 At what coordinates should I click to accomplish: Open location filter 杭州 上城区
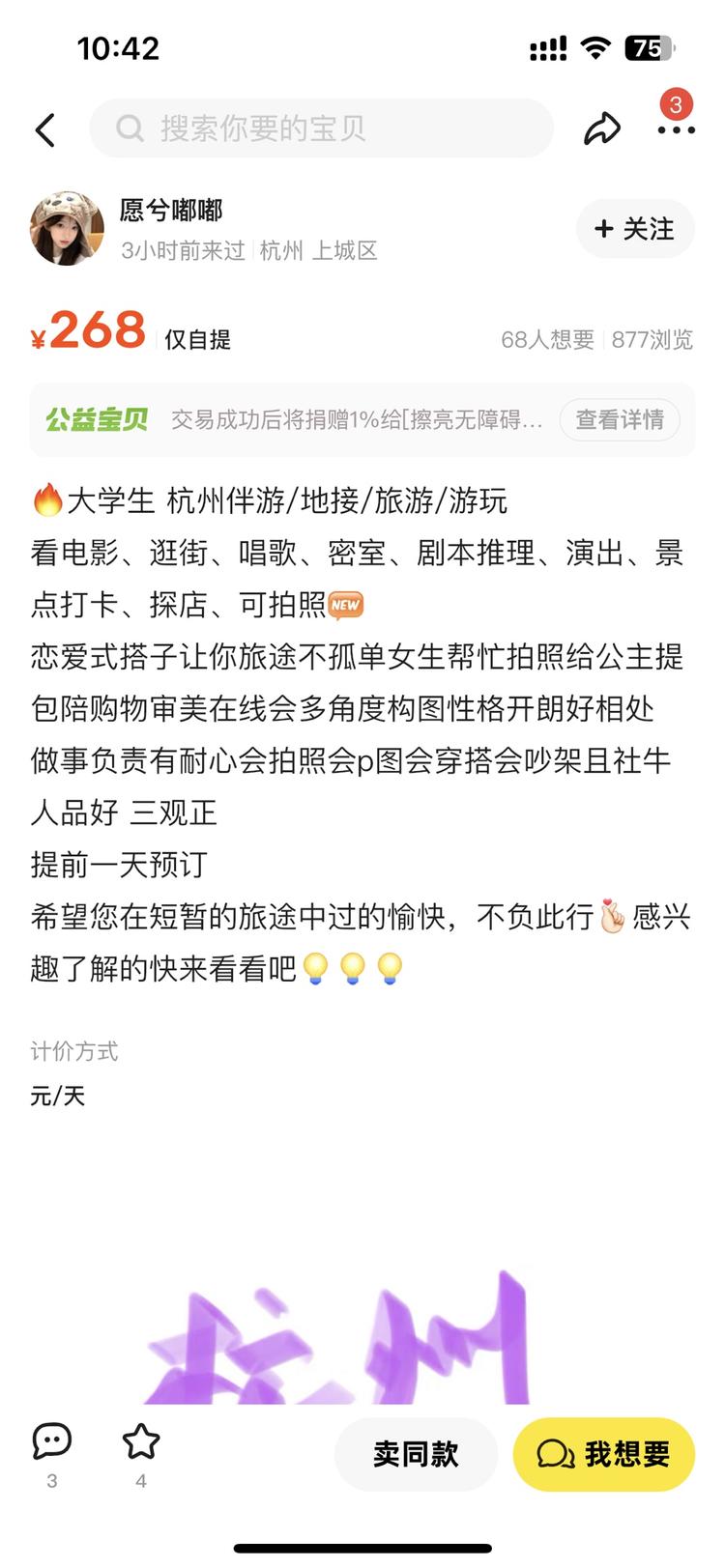click(x=319, y=250)
